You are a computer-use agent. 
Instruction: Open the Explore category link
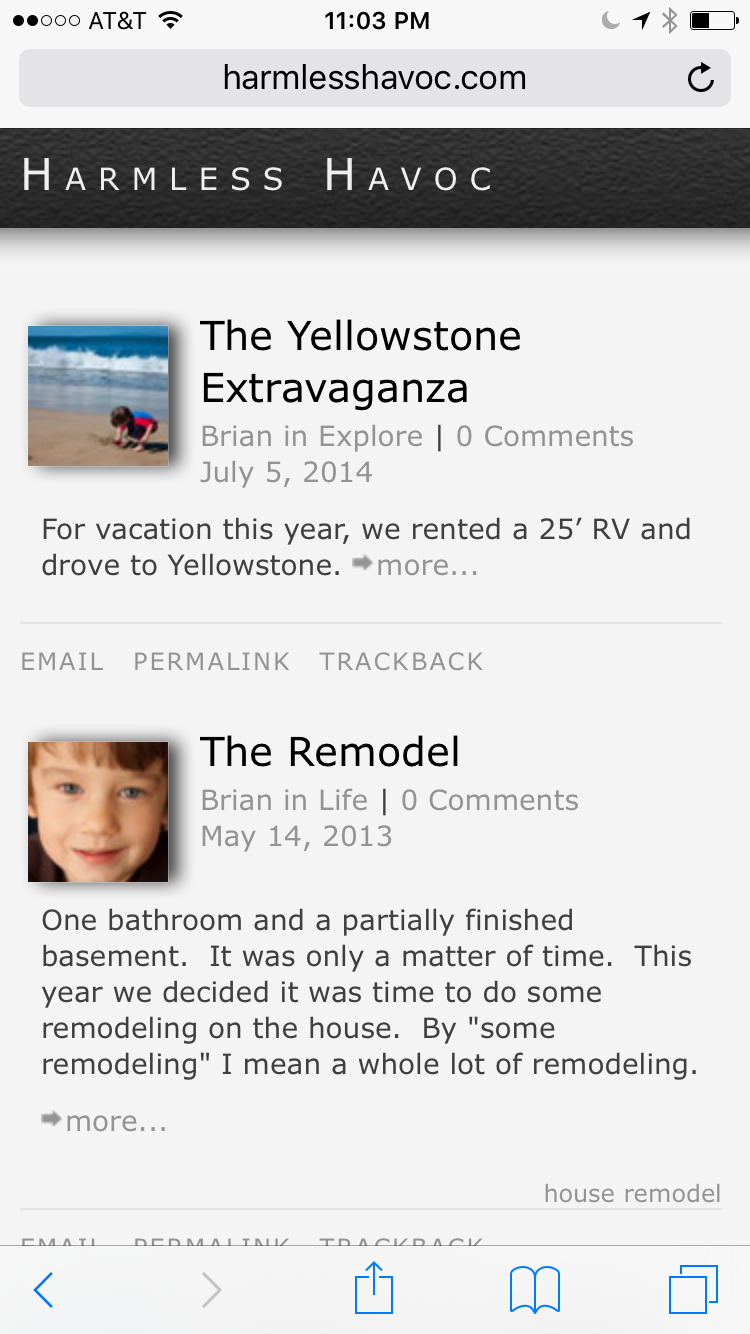tap(370, 437)
